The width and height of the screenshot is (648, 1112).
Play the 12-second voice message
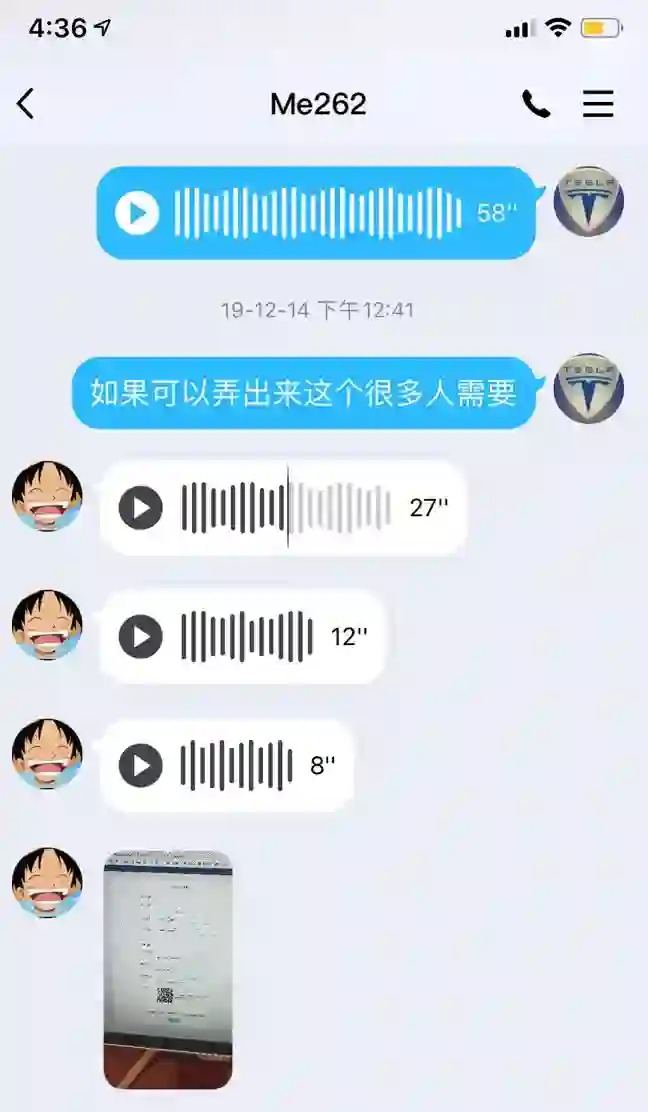(x=140, y=637)
